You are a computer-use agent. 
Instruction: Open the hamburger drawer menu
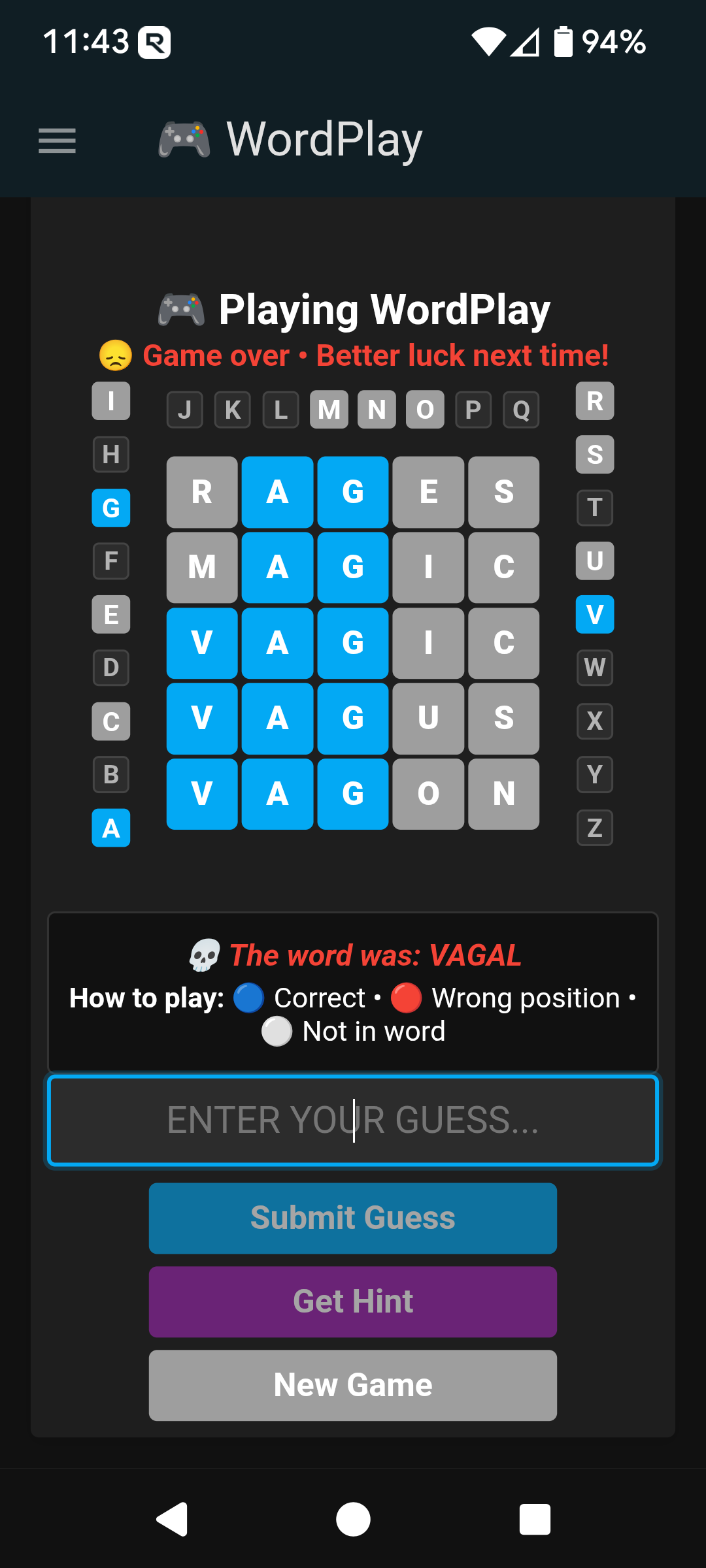(58, 140)
